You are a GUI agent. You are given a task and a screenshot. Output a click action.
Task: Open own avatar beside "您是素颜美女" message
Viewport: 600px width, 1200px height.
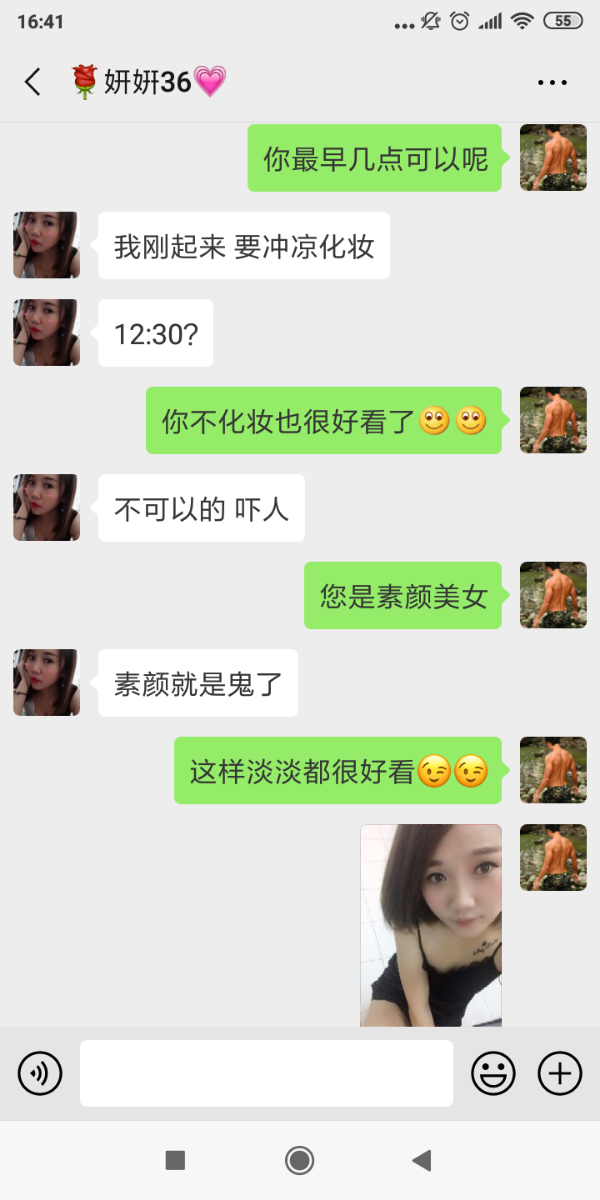(x=553, y=595)
